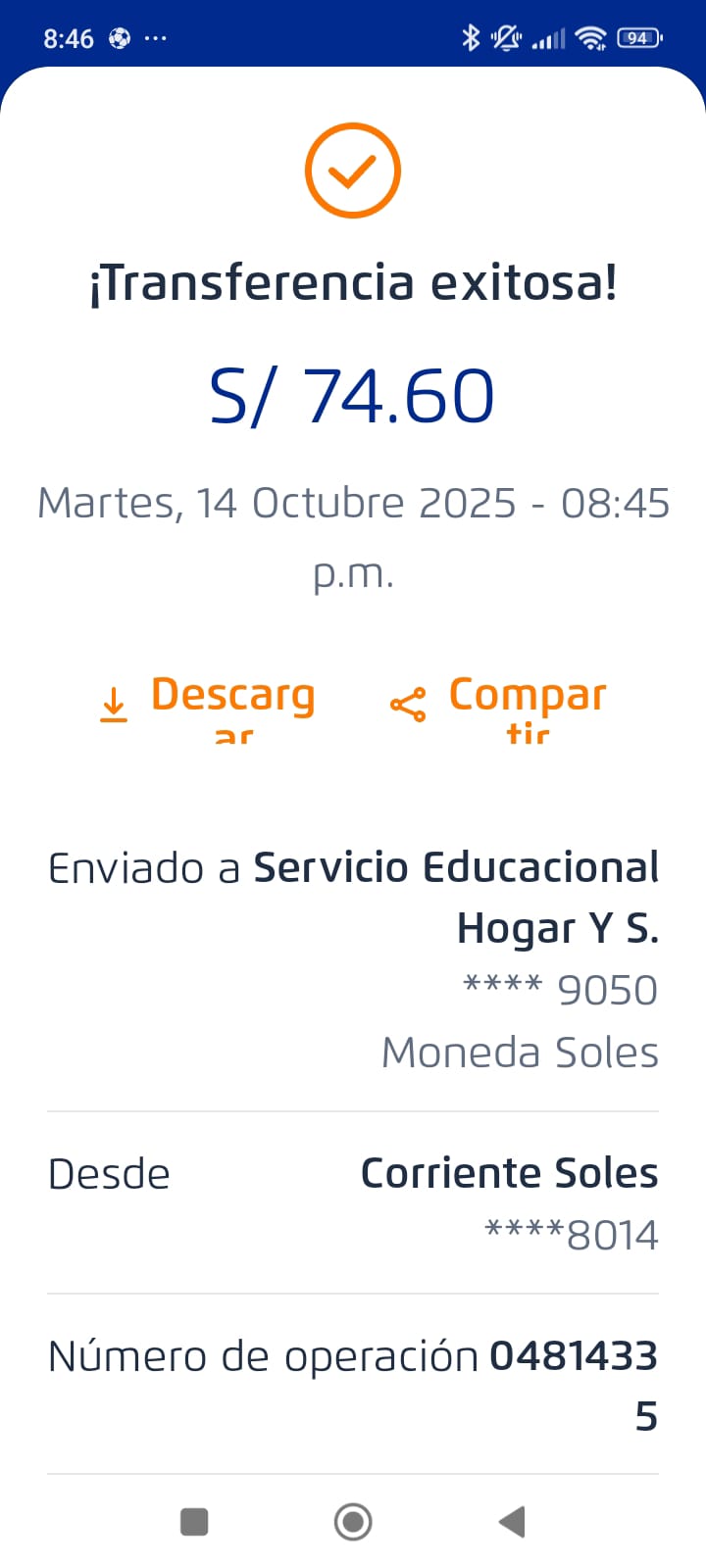Open the recent apps overview
706x1568 pixels.
tap(194, 1522)
